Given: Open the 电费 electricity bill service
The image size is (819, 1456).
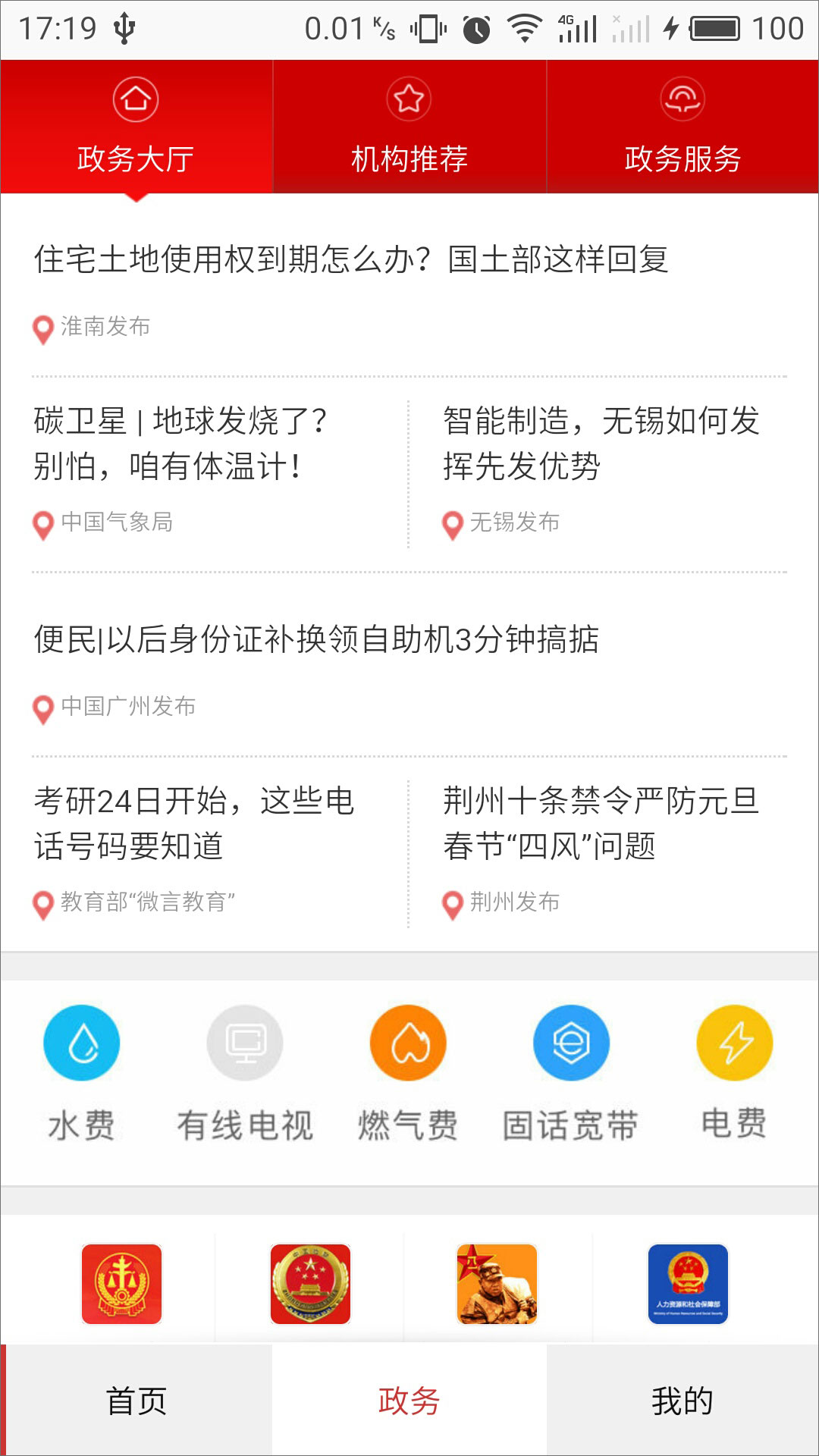Looking at the screenshot, I should pyautogui.click(x=734, y=1071).
